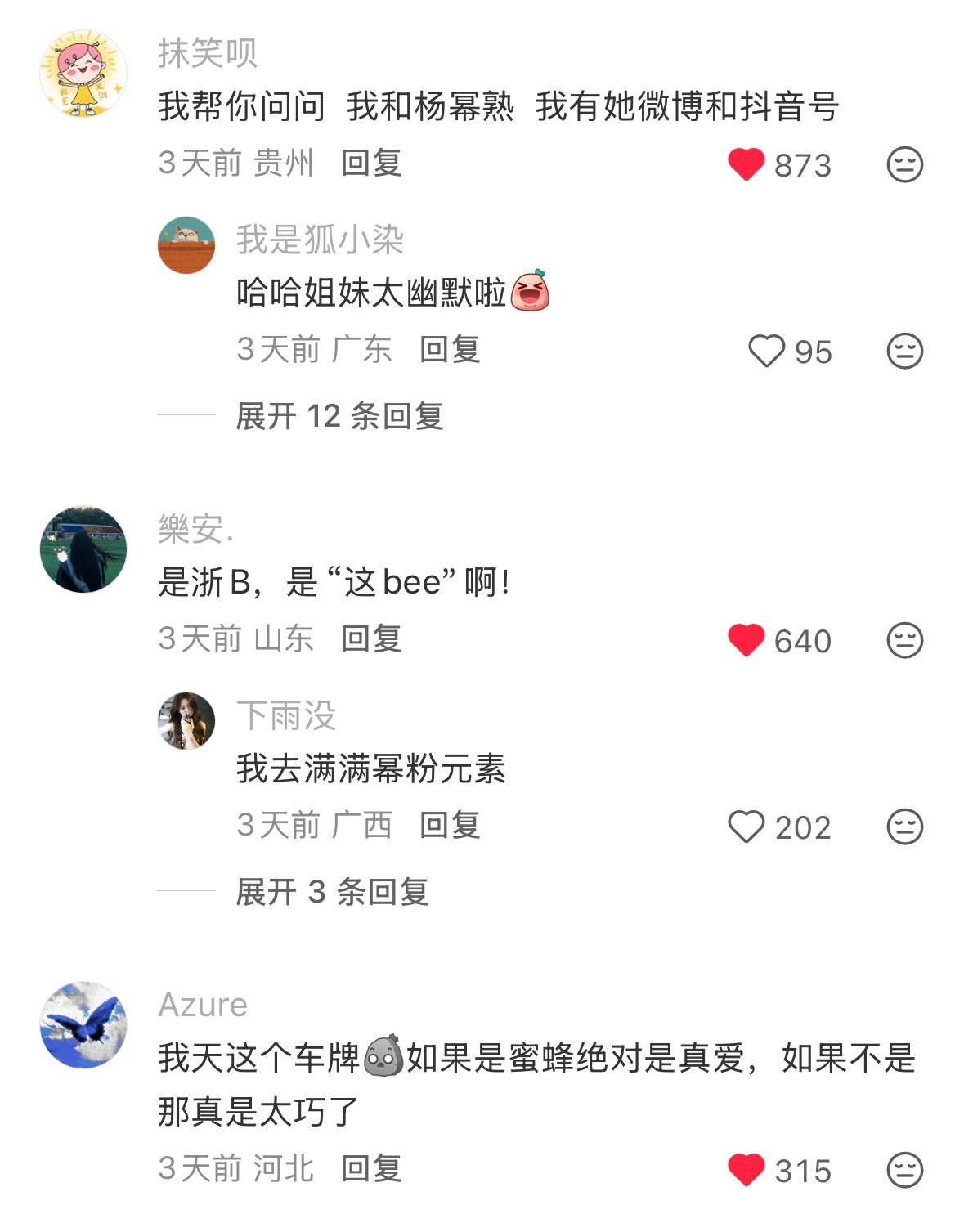Tap the hollow heart icon showing 95 likes
The width and height of the screenshot is (964, 1232).
tap(767, 352)
